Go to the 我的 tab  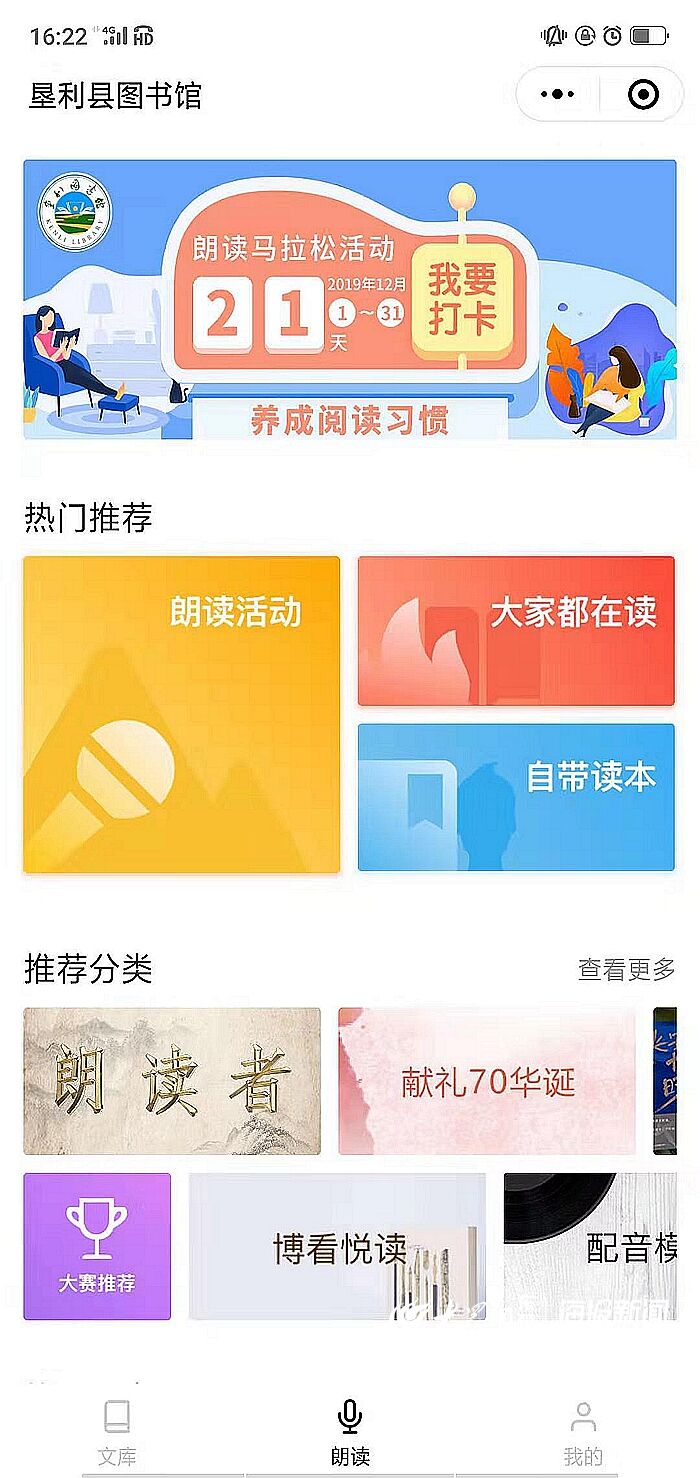coord(583,1431)
